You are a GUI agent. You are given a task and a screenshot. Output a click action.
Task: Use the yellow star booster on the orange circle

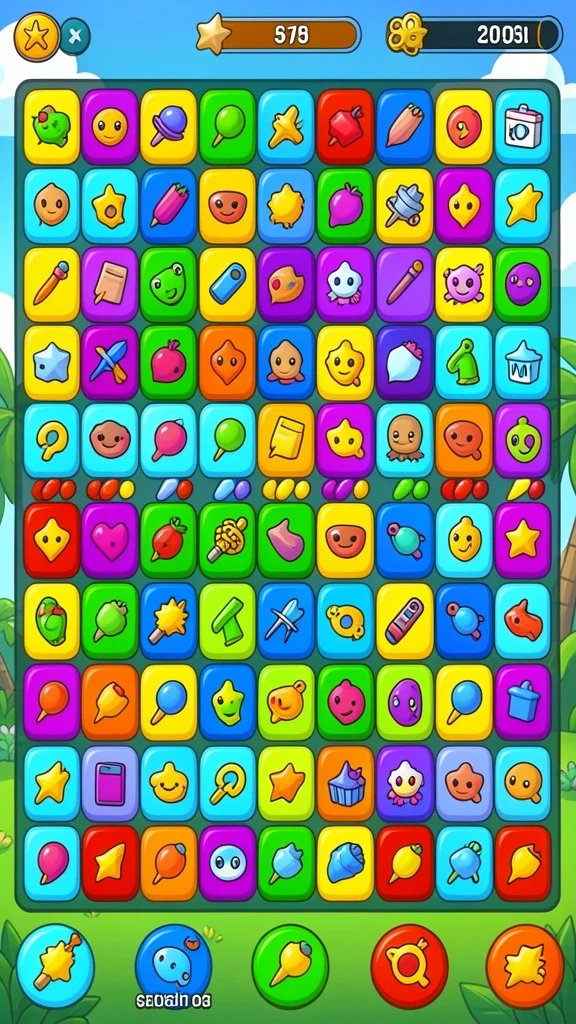(525, 965)
